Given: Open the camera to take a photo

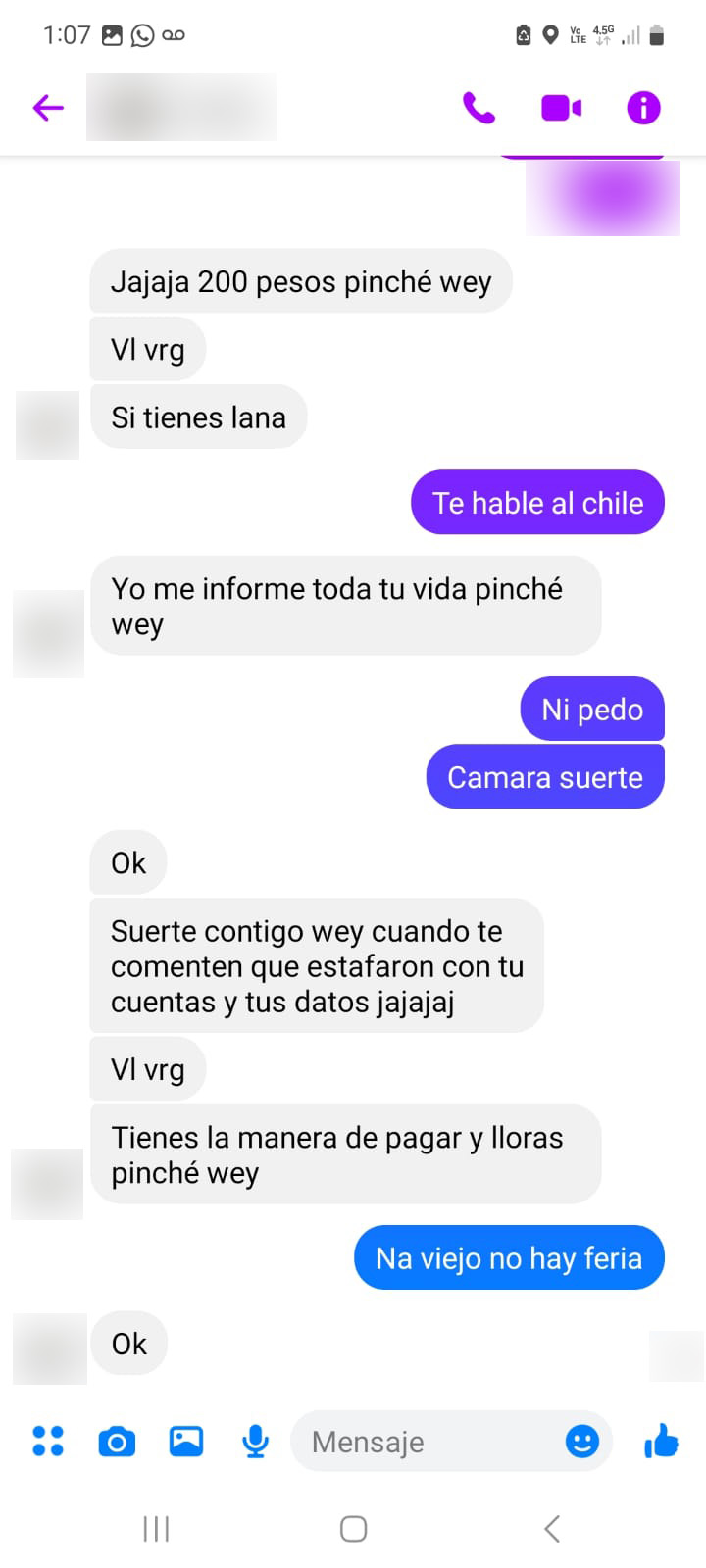Looking at the screenshot, I should tap(117, 1442).
